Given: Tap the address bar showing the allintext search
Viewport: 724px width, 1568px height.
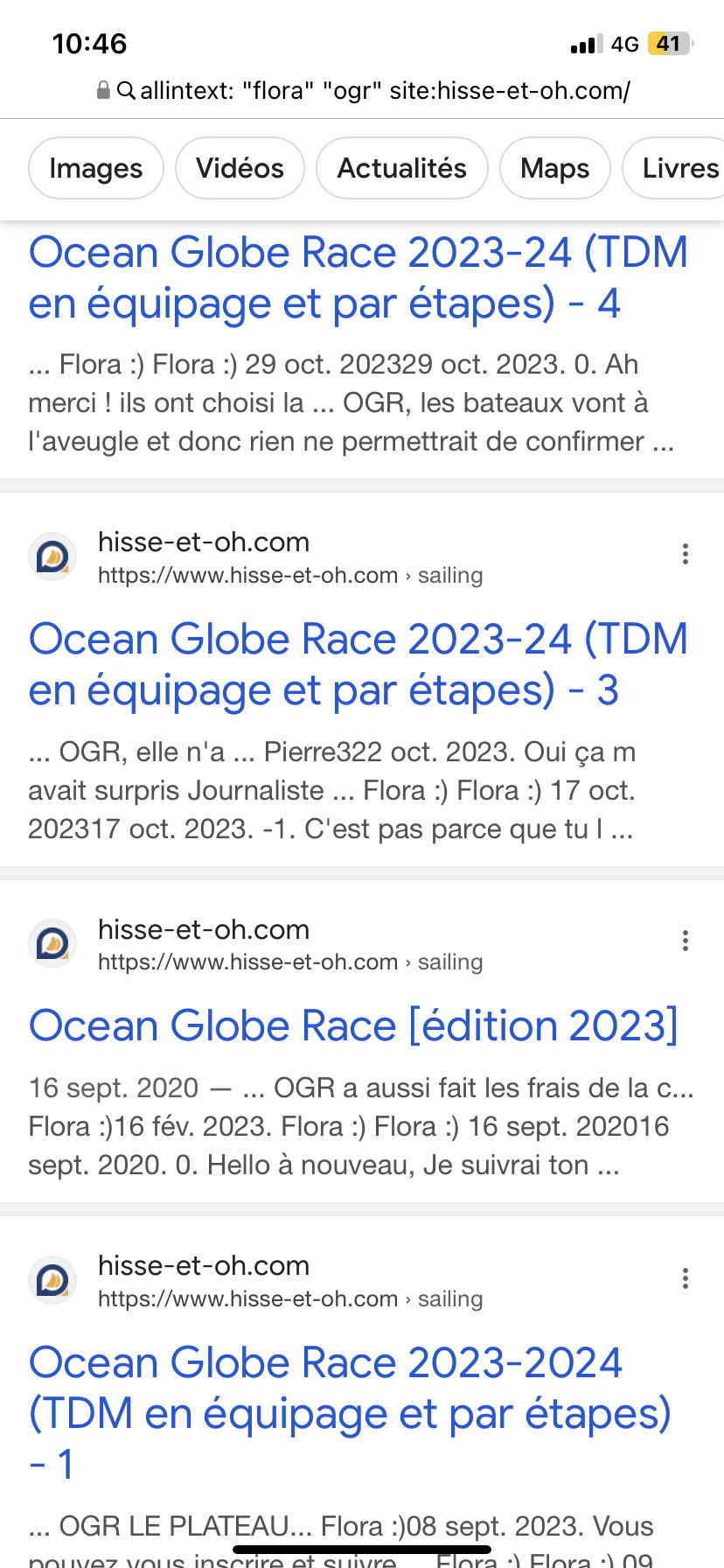Looking at the screenshot, I should tap(362, 90).
